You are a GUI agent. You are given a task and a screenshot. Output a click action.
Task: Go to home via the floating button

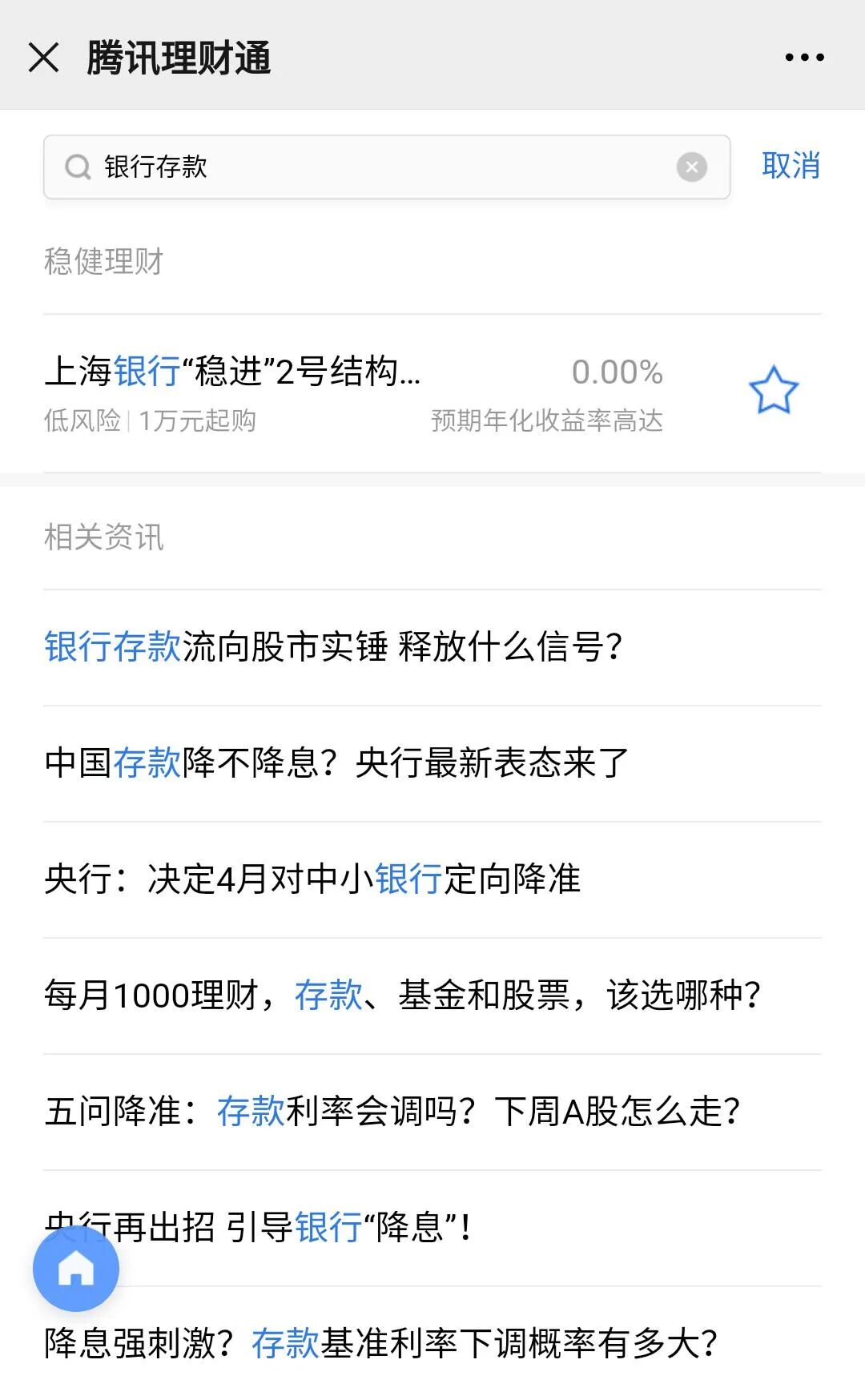pyautogui.click(x=76, y=1268)
